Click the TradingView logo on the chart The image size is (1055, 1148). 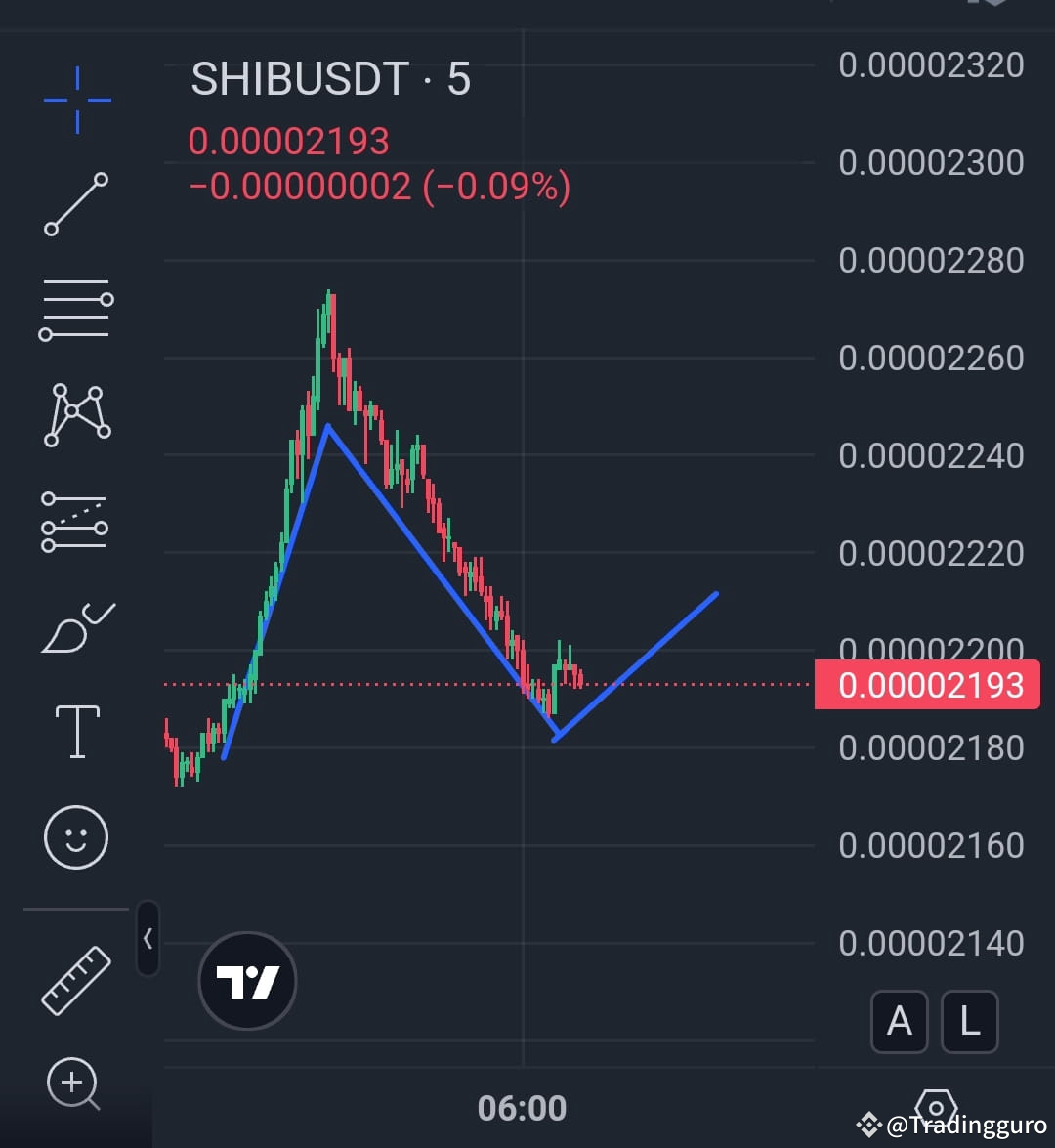(x=248, y=980)
